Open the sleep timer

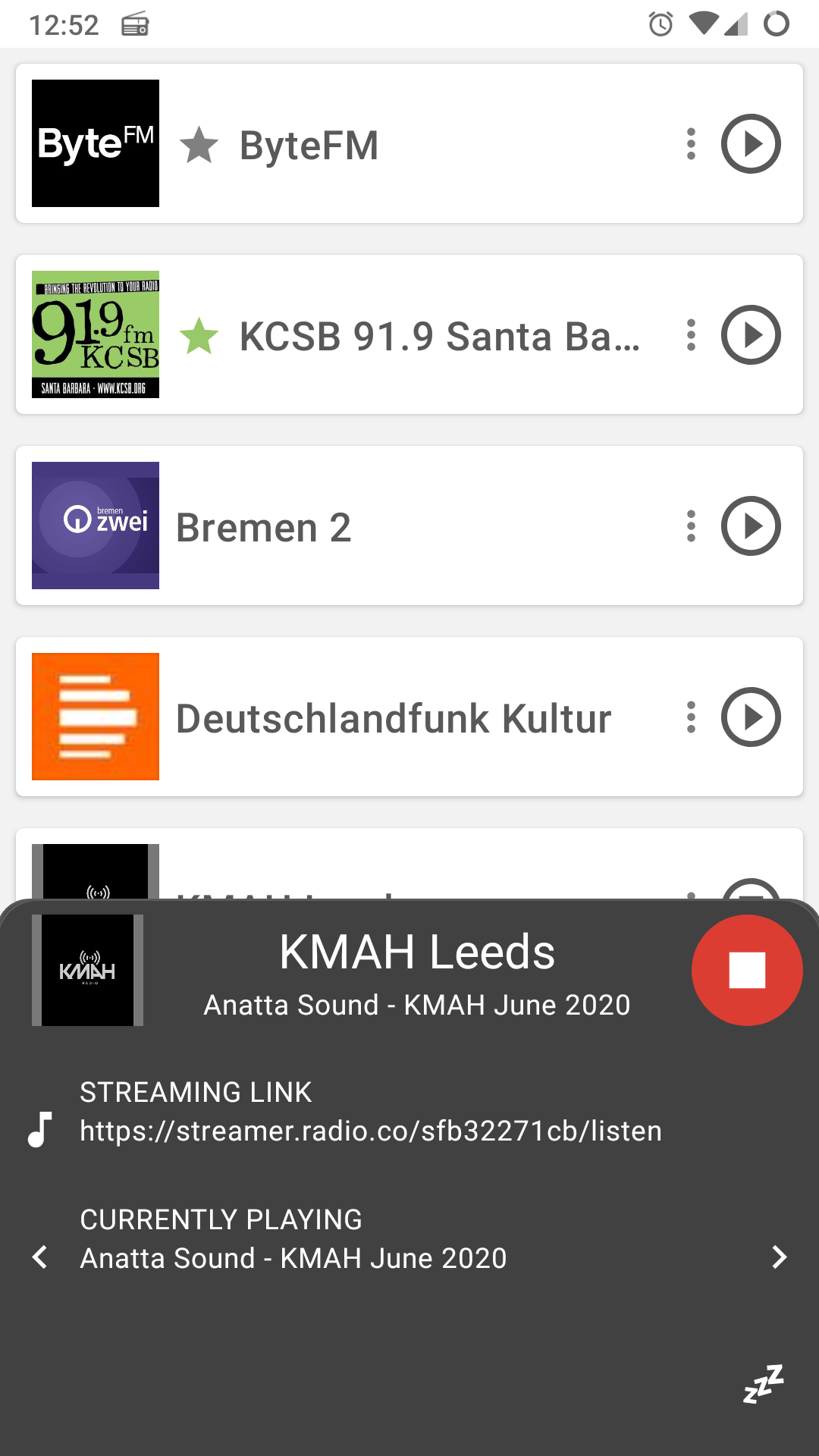pos(763,1385)
